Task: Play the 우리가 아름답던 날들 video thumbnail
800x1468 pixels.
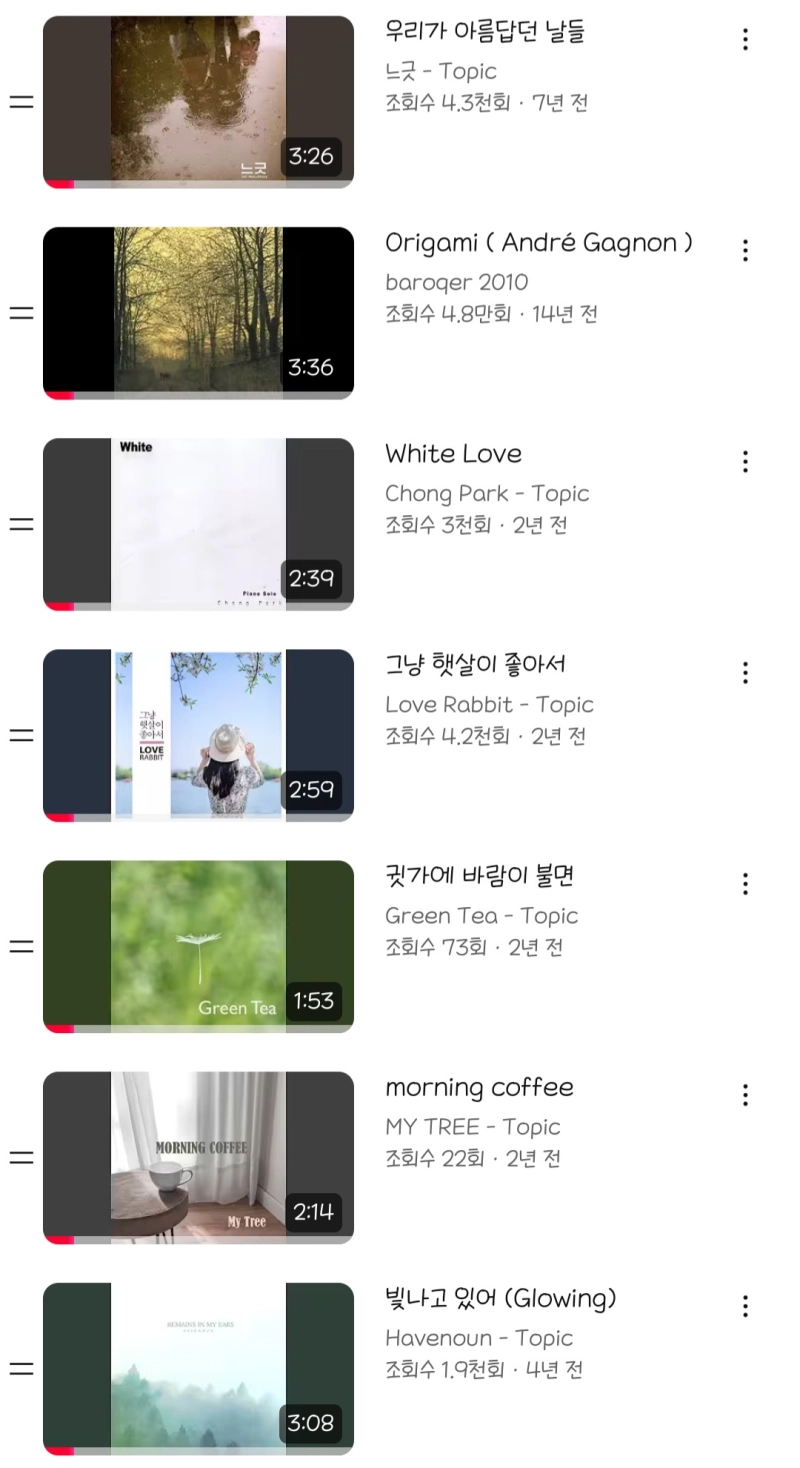Action: [x=198, y=101]
